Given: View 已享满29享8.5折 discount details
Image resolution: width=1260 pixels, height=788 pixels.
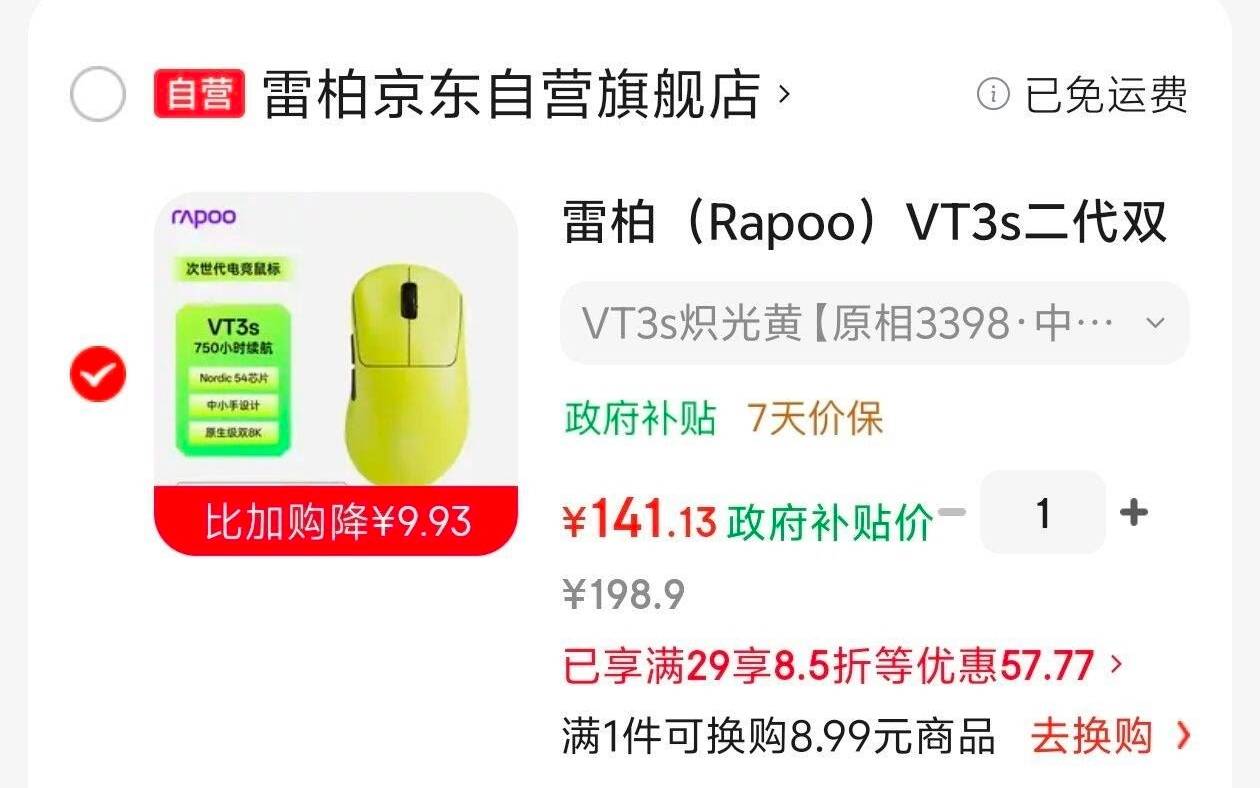Looking at the screenshot, I should [842, 666].
